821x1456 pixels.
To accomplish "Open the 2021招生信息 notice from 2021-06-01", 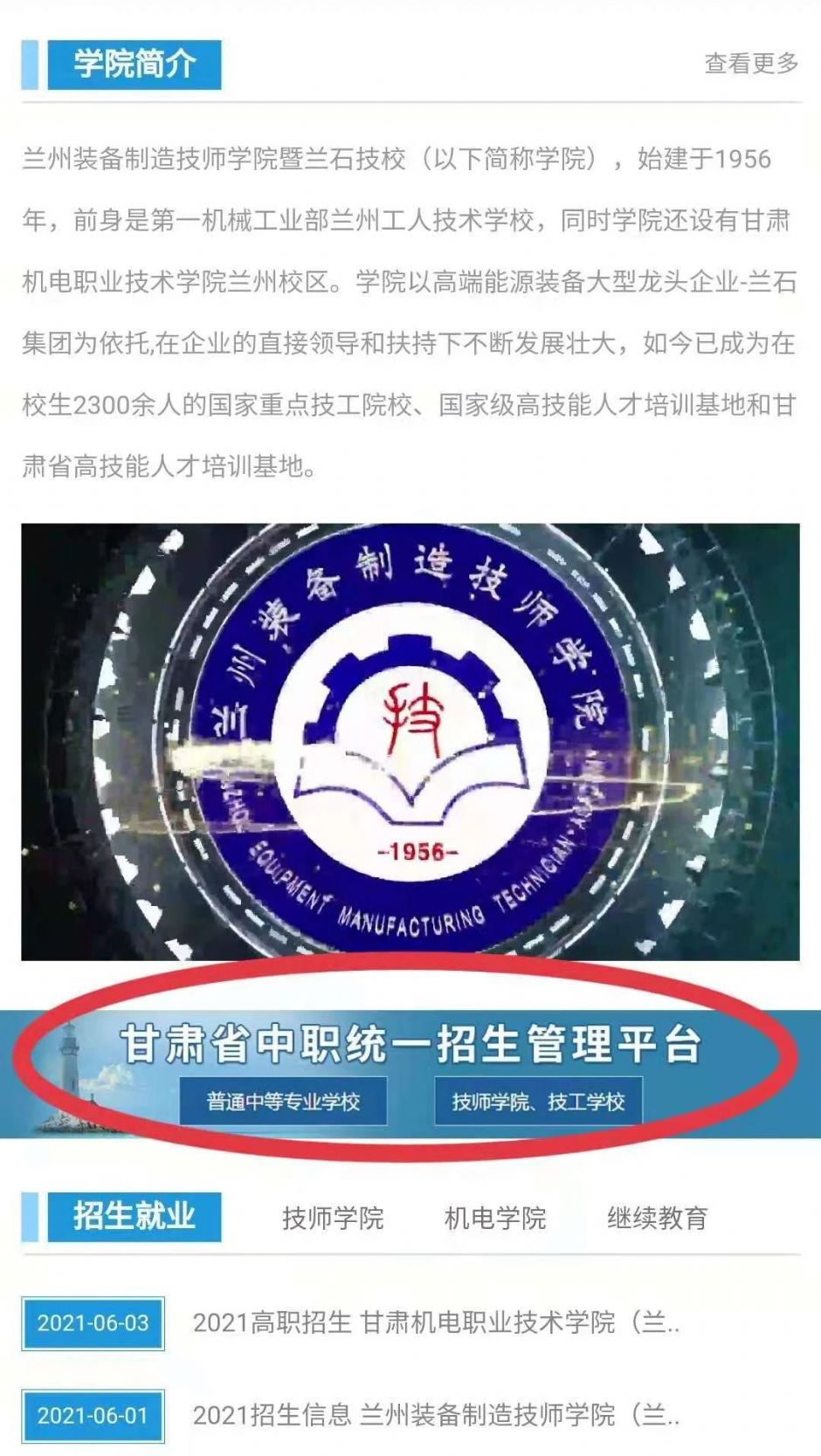I will coord(435,1415).
